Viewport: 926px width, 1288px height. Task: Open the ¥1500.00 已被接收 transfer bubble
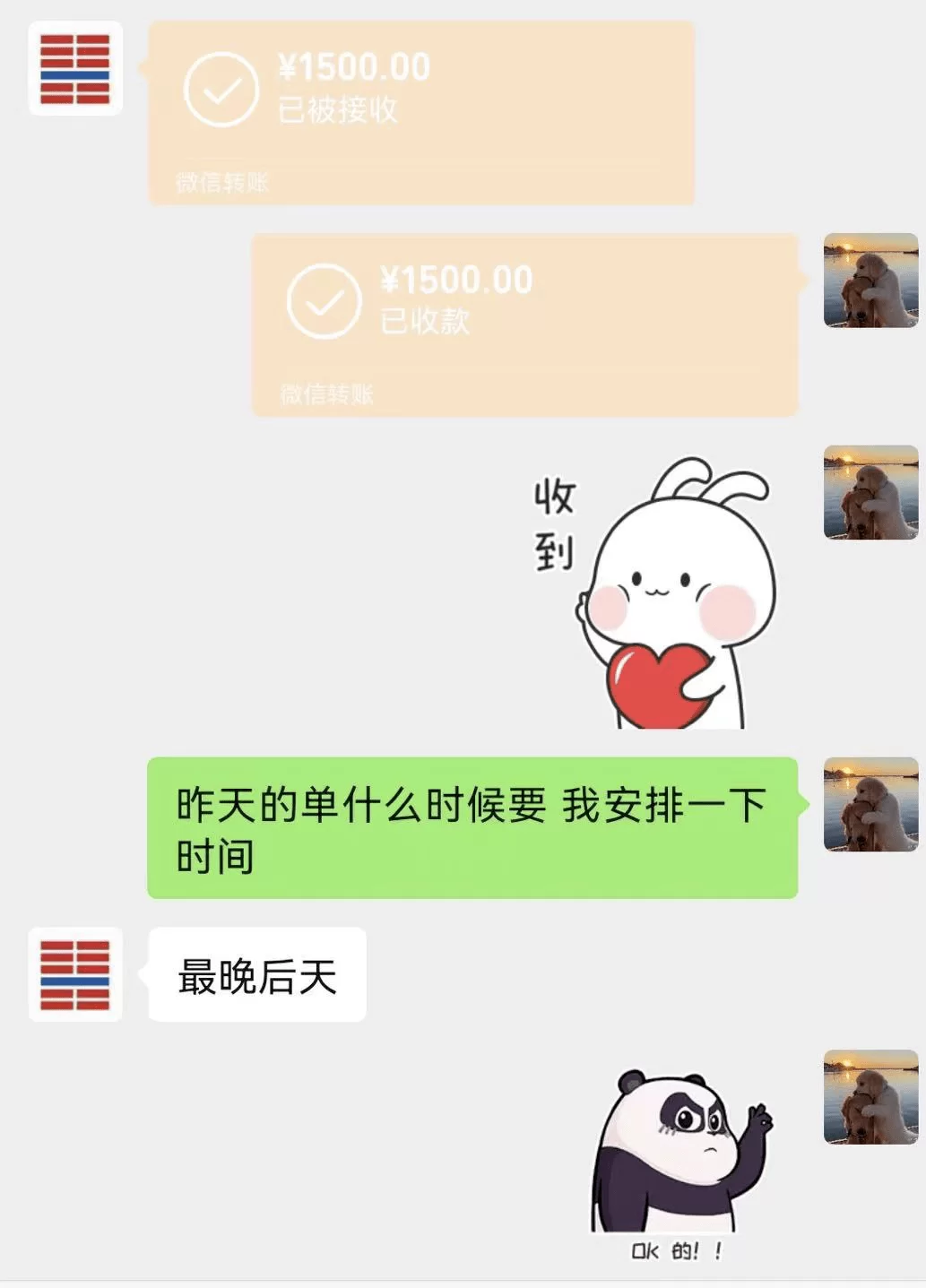pos(421,108)
